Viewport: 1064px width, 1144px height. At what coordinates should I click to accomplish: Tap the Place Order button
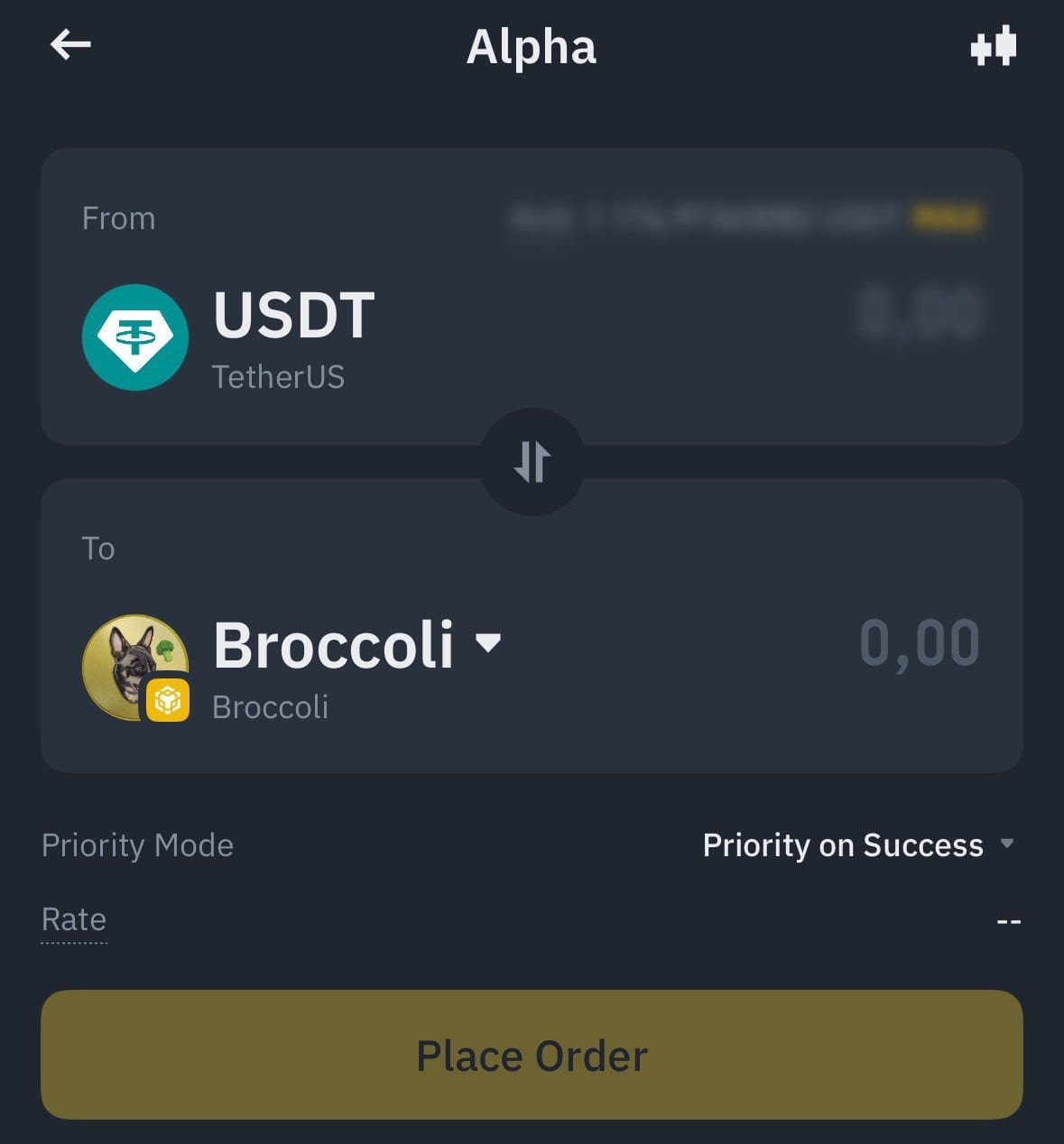point(532,1055)
